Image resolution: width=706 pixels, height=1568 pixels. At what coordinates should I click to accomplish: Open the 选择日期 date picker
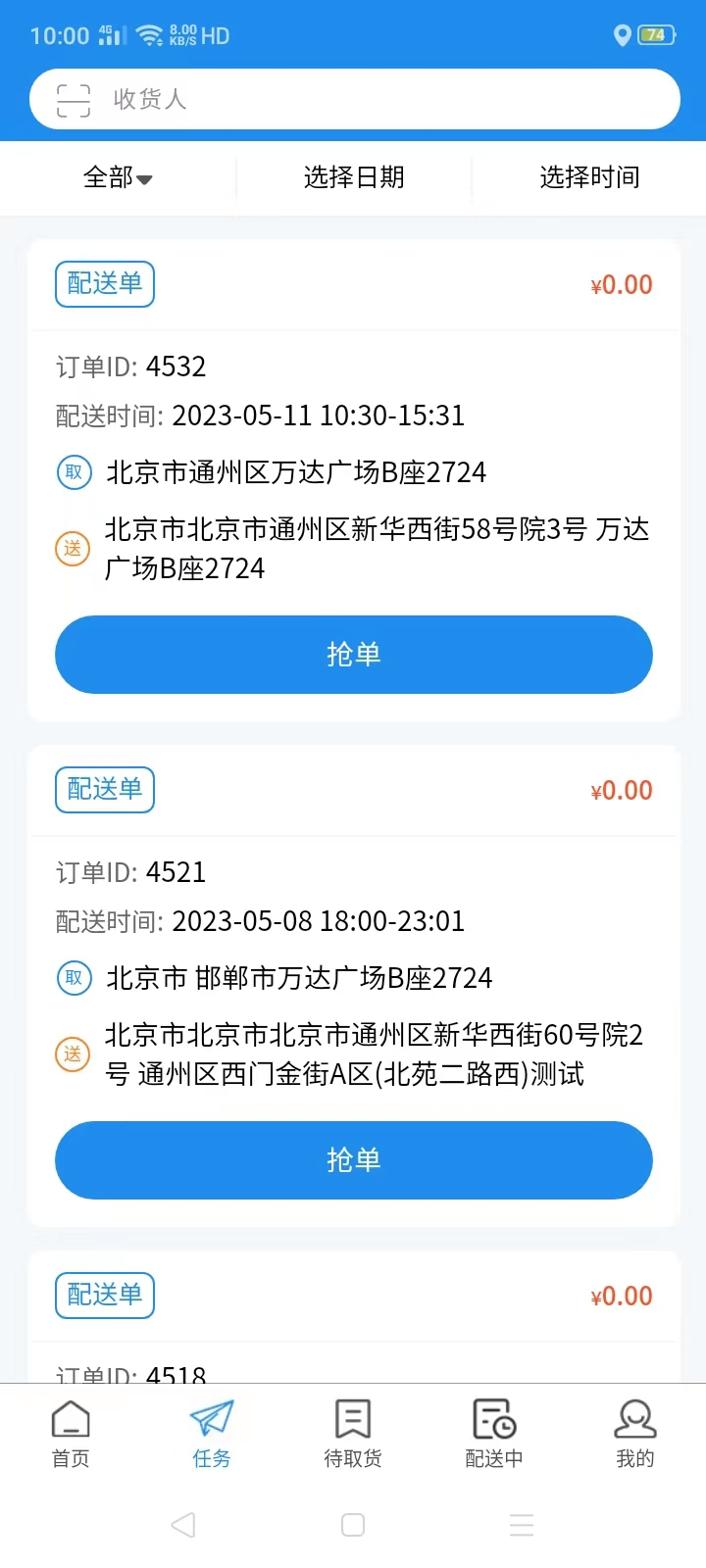click(x=353, y=177)
